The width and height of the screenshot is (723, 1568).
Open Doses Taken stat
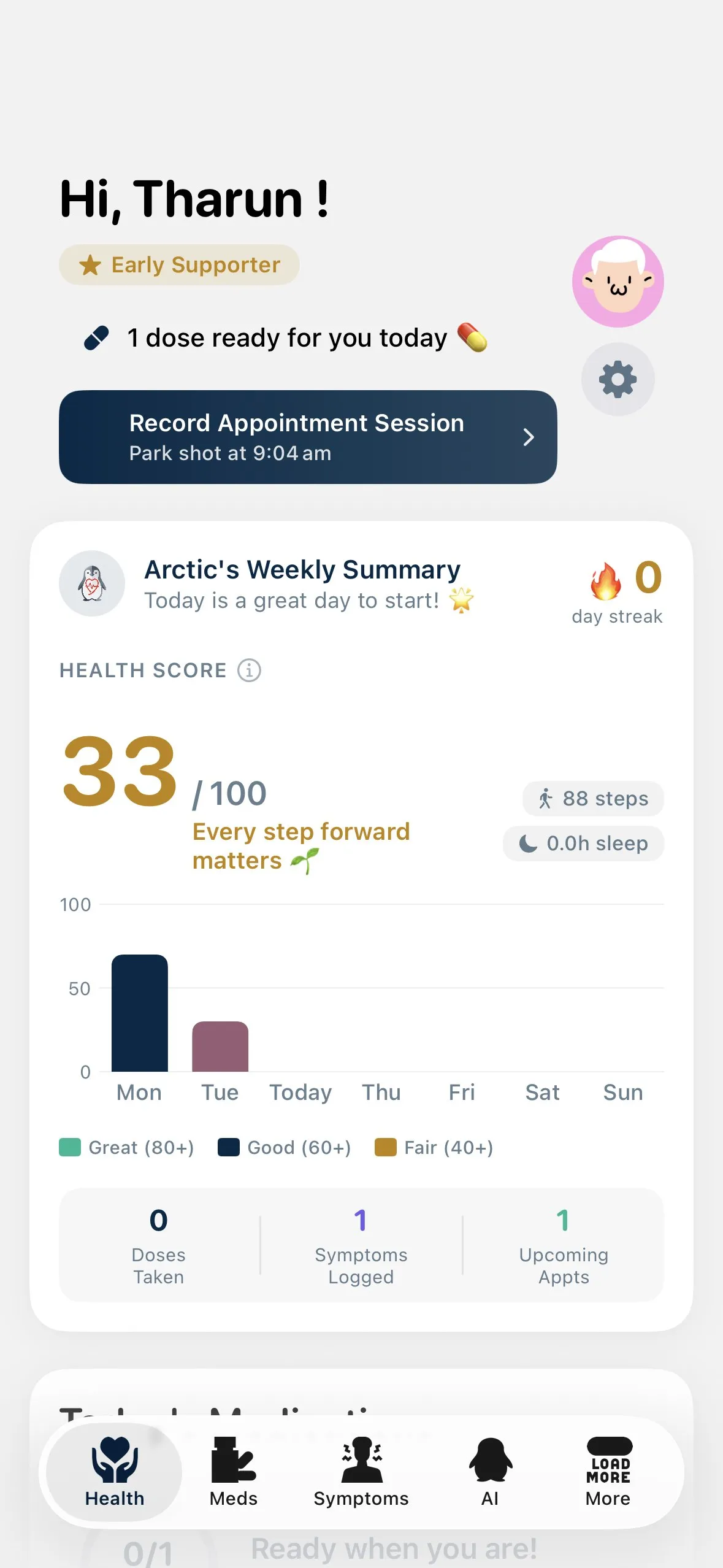coord(159,1245)
